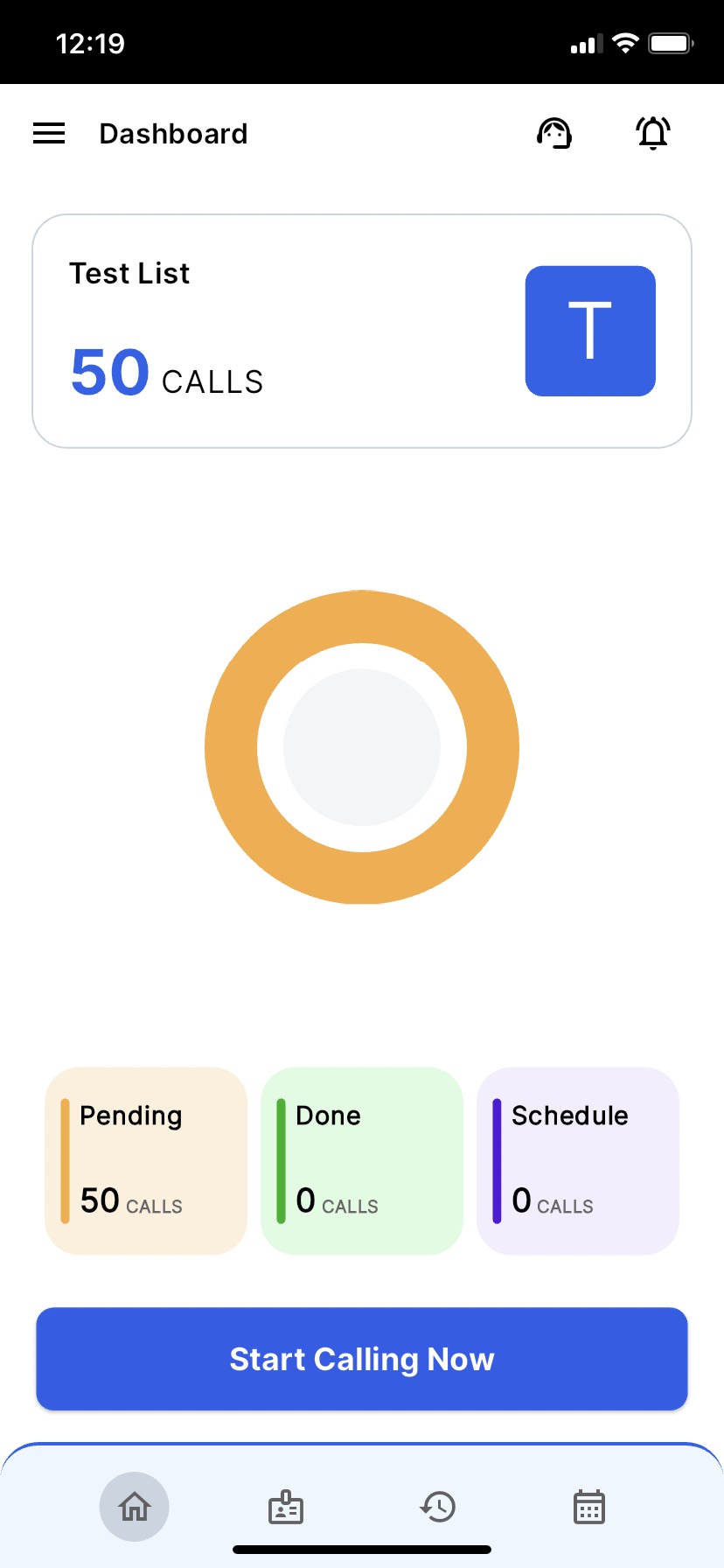
Task: View the Pending calls card
Action: pos(146,1160)
